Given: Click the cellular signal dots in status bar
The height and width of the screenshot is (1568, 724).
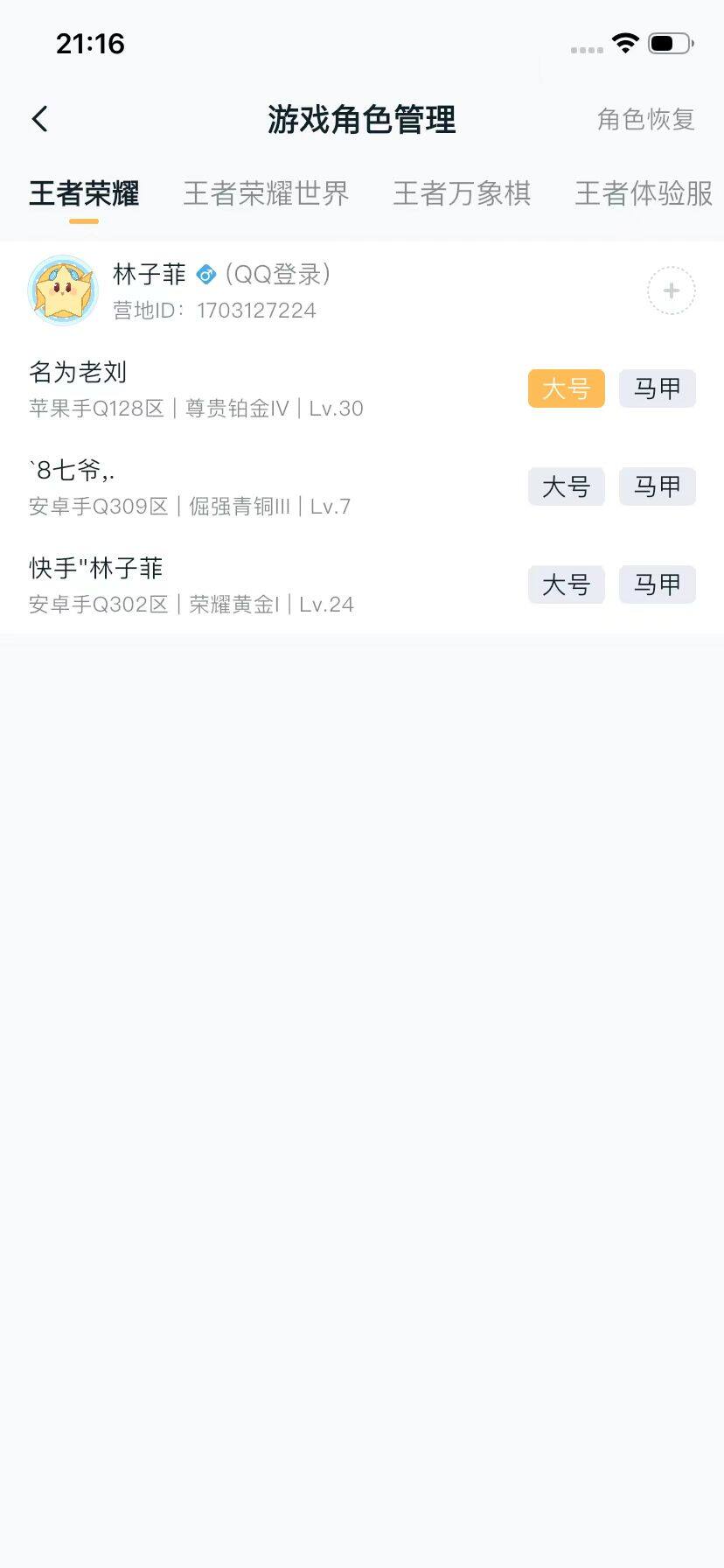Looking at the screenshot, I should point(584,50).
